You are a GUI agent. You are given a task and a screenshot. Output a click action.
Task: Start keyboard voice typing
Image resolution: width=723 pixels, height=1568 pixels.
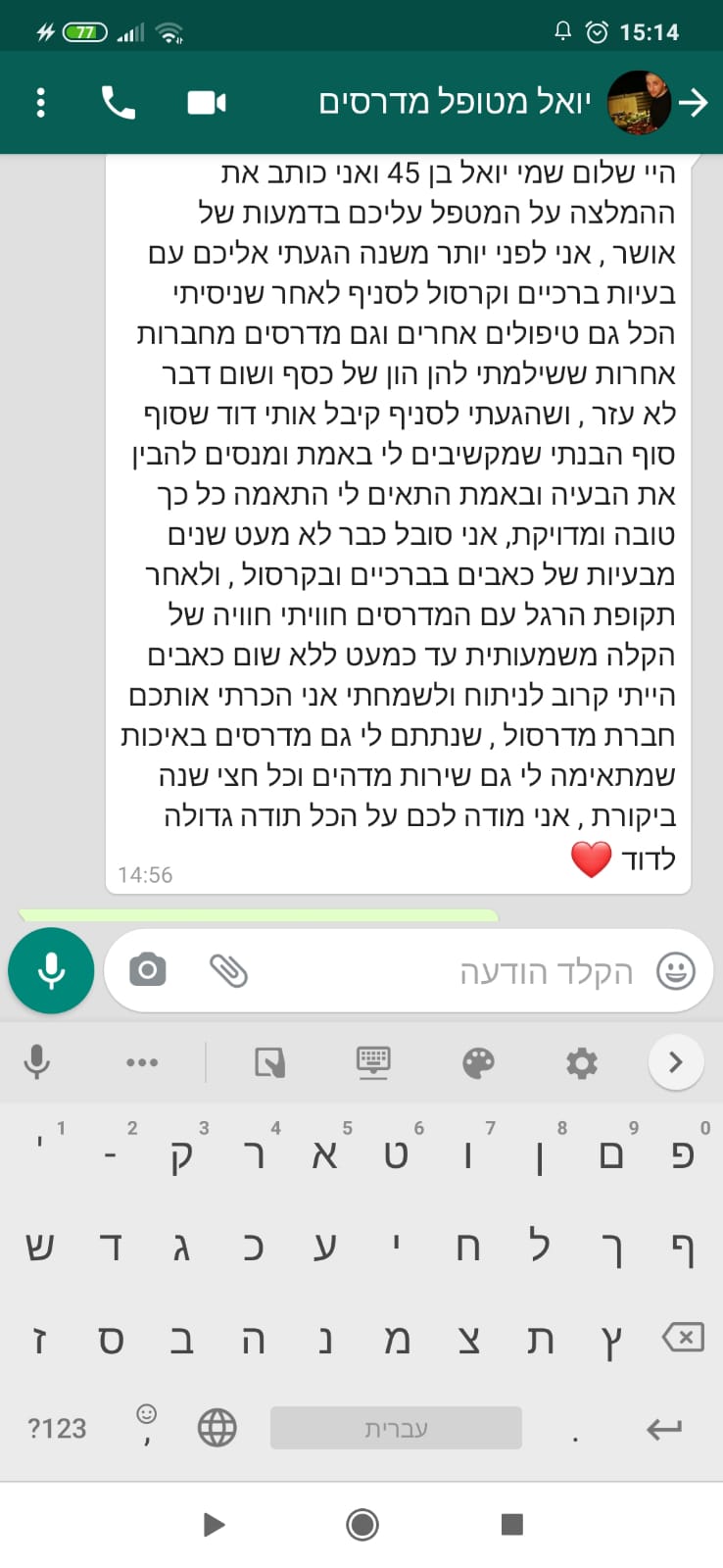(x=37, y=1062)
